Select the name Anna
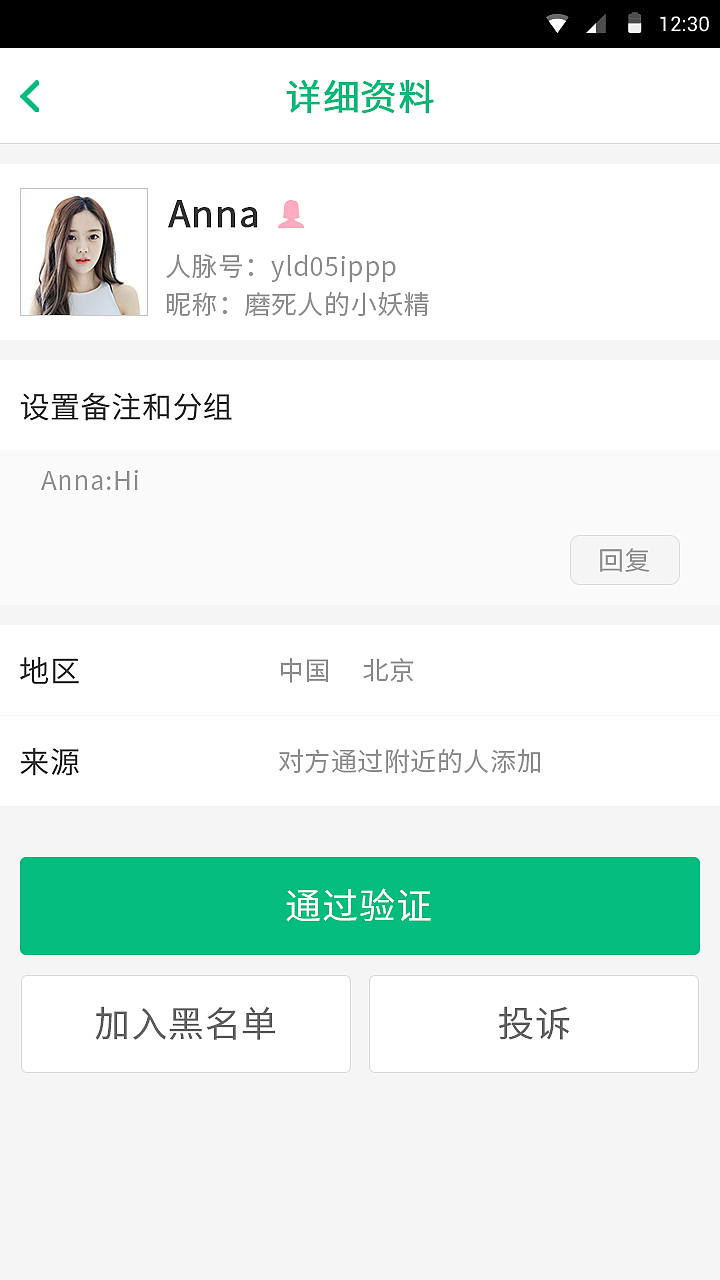The height and width of the screenshot is (1280, 720). pyautogui.click(x=212, y=214)
